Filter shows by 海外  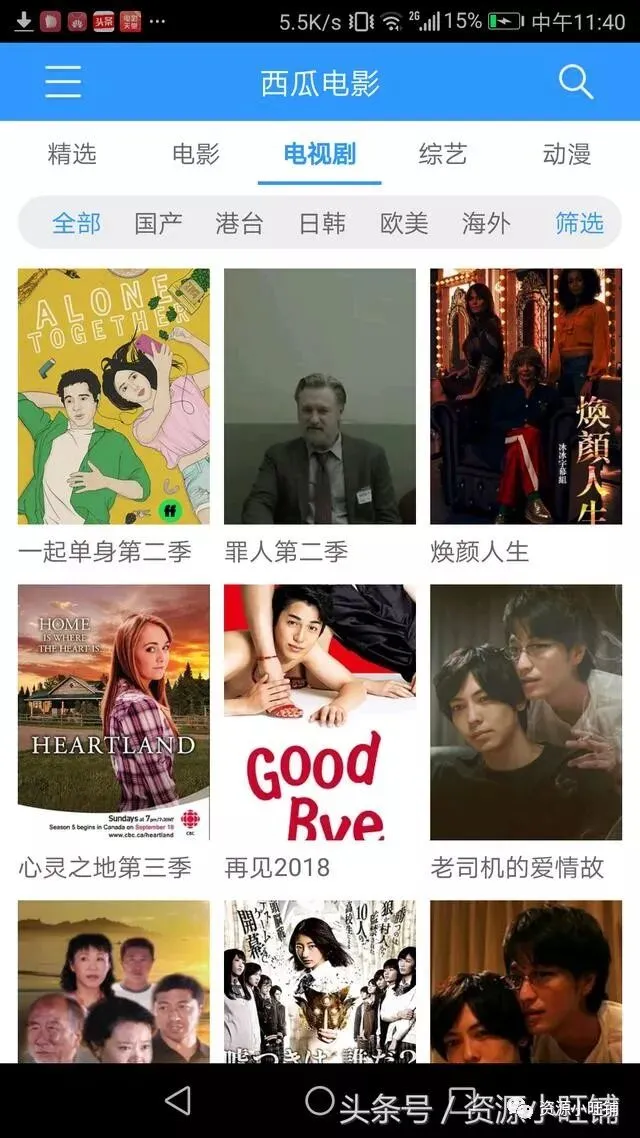click(486, 222)
